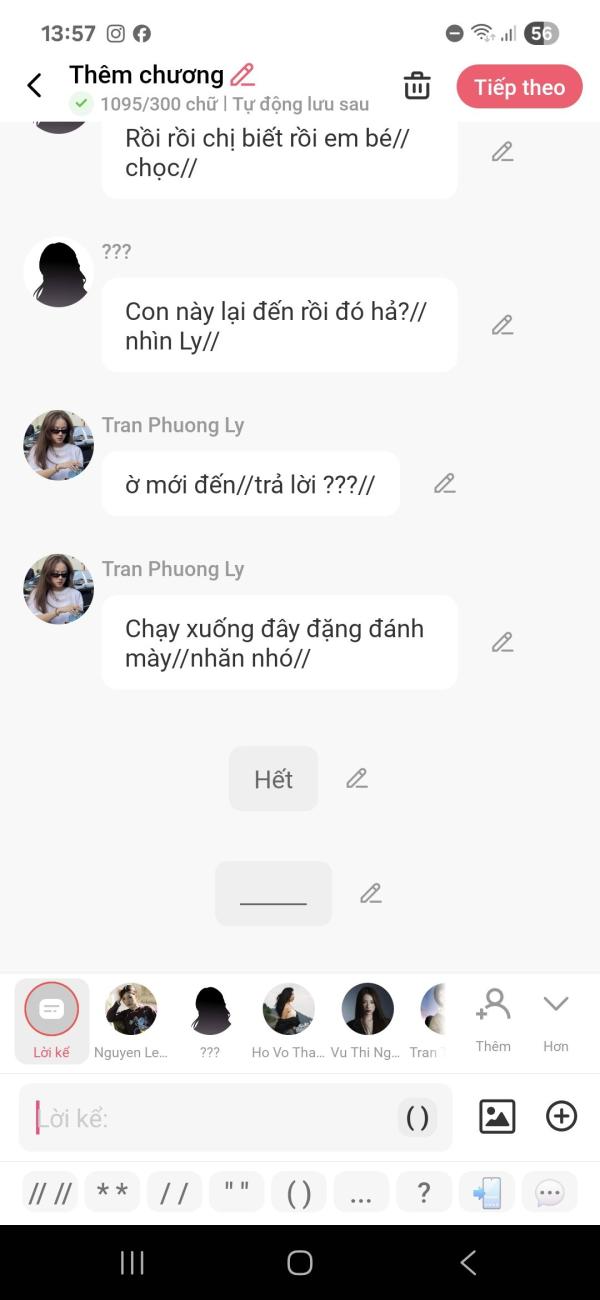This screenshot has width=600, height=1300.
Task: Choose character Nguyen Le as speaker
Action: click(x=131, y=1020)
